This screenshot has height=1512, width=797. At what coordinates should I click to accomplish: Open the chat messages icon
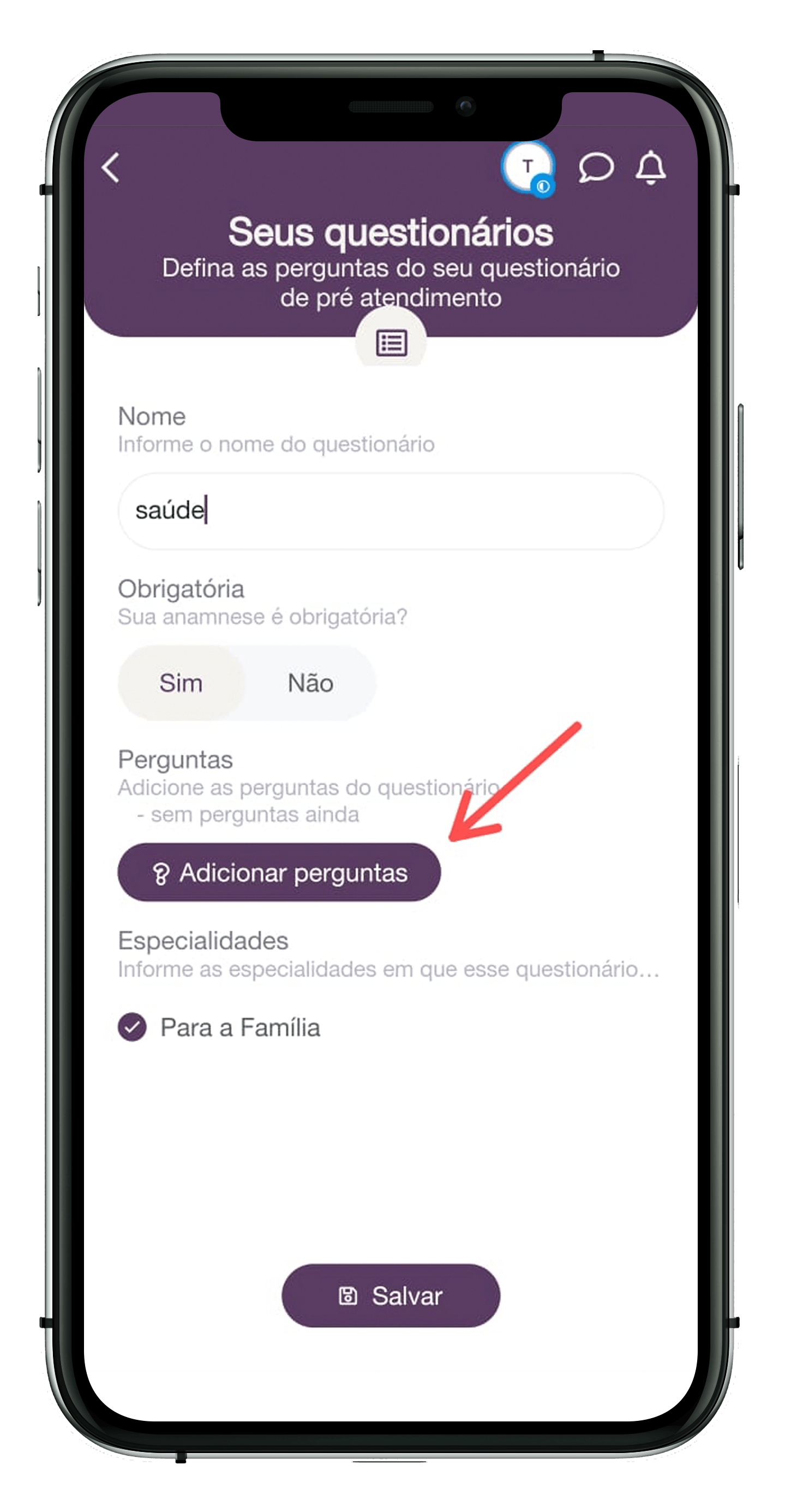596,169
